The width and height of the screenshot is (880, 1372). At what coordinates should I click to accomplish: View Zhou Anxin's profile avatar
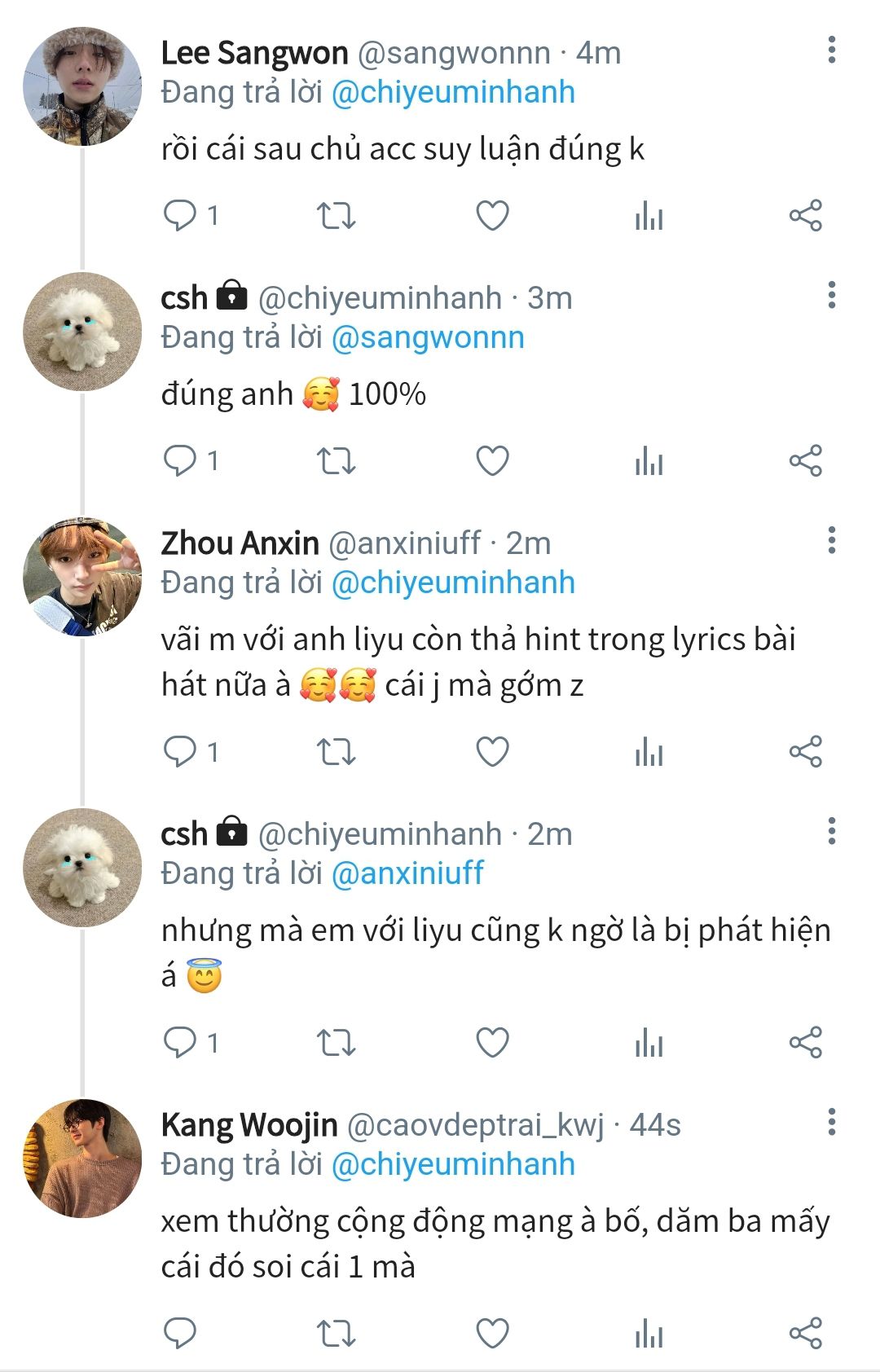(81, 577)
